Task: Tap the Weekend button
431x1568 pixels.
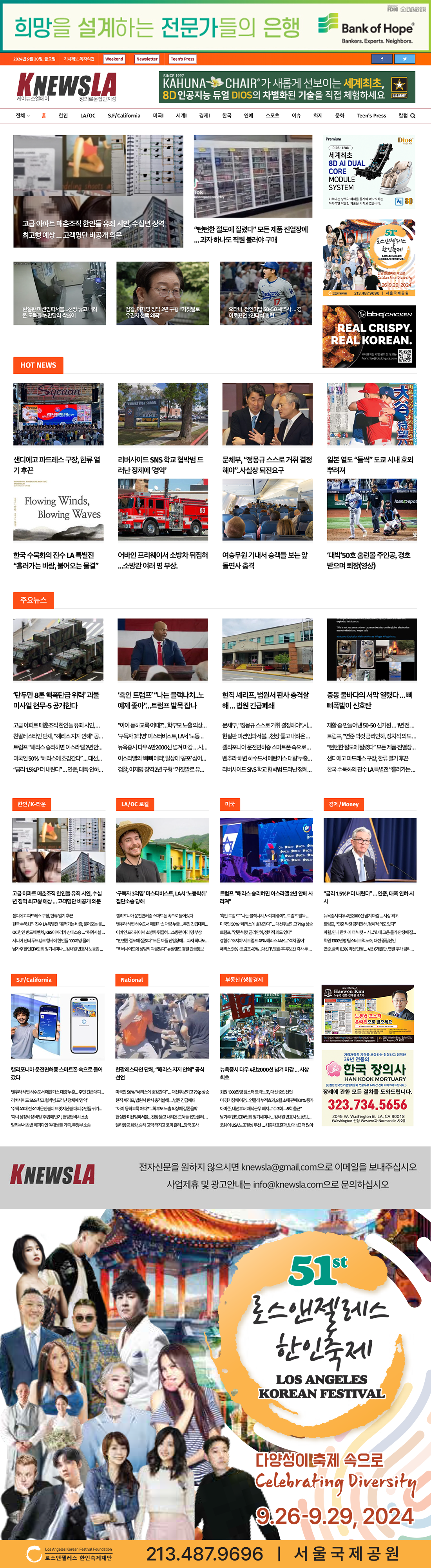Action: (114, 59)
